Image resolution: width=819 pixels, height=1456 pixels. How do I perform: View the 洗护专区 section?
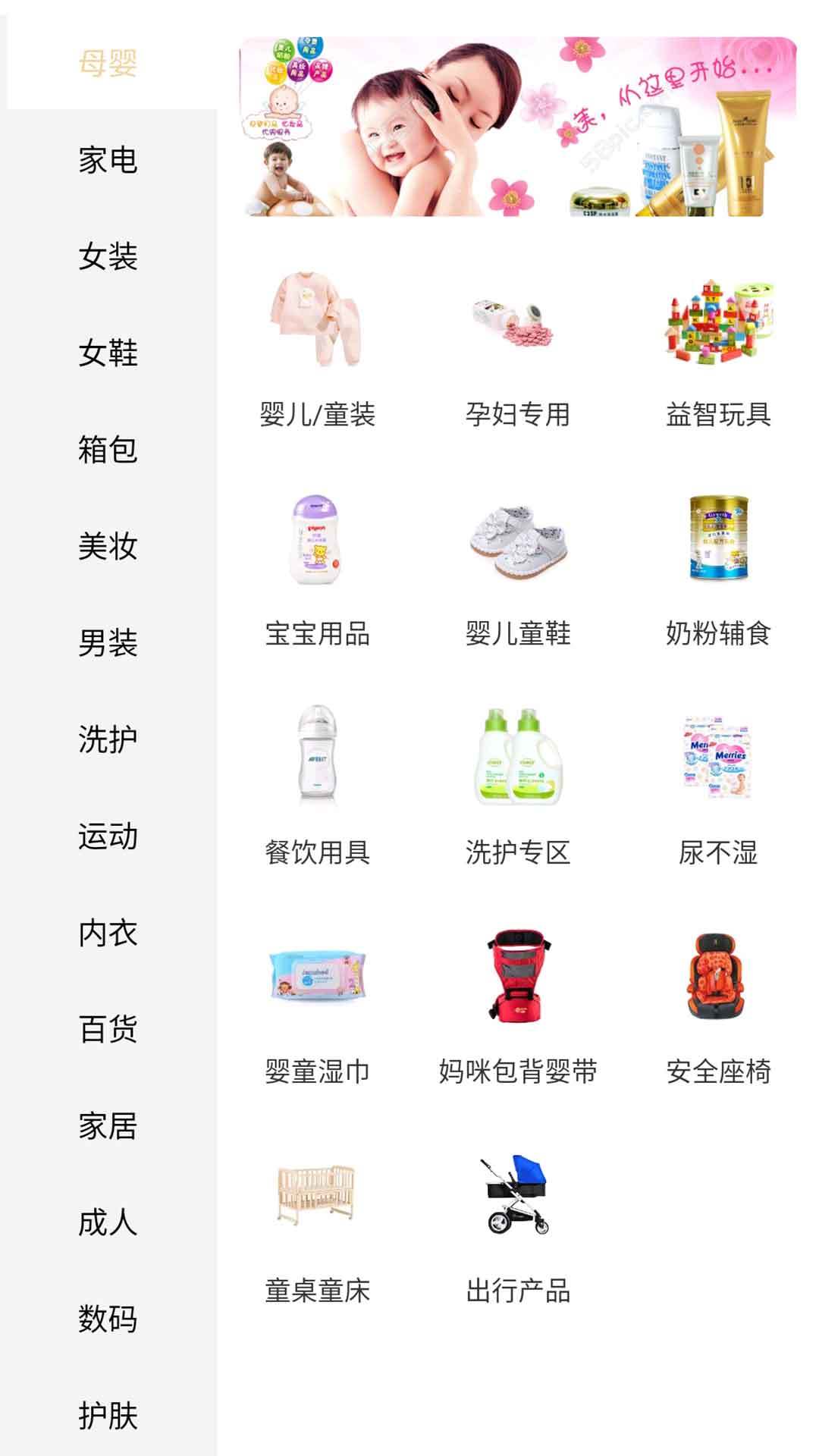pyautogui.click(x=517, y=787)
